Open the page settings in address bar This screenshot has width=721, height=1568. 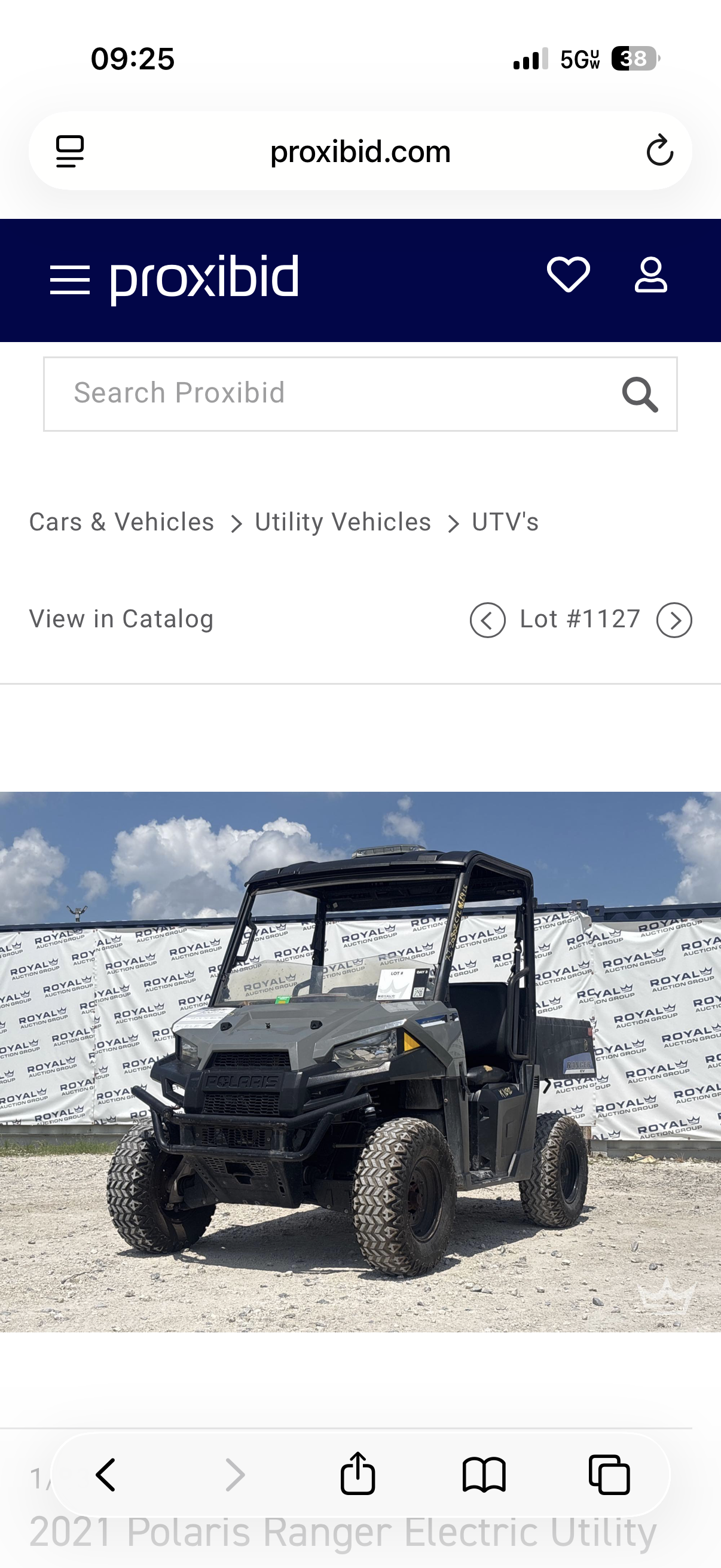[70, 151]
